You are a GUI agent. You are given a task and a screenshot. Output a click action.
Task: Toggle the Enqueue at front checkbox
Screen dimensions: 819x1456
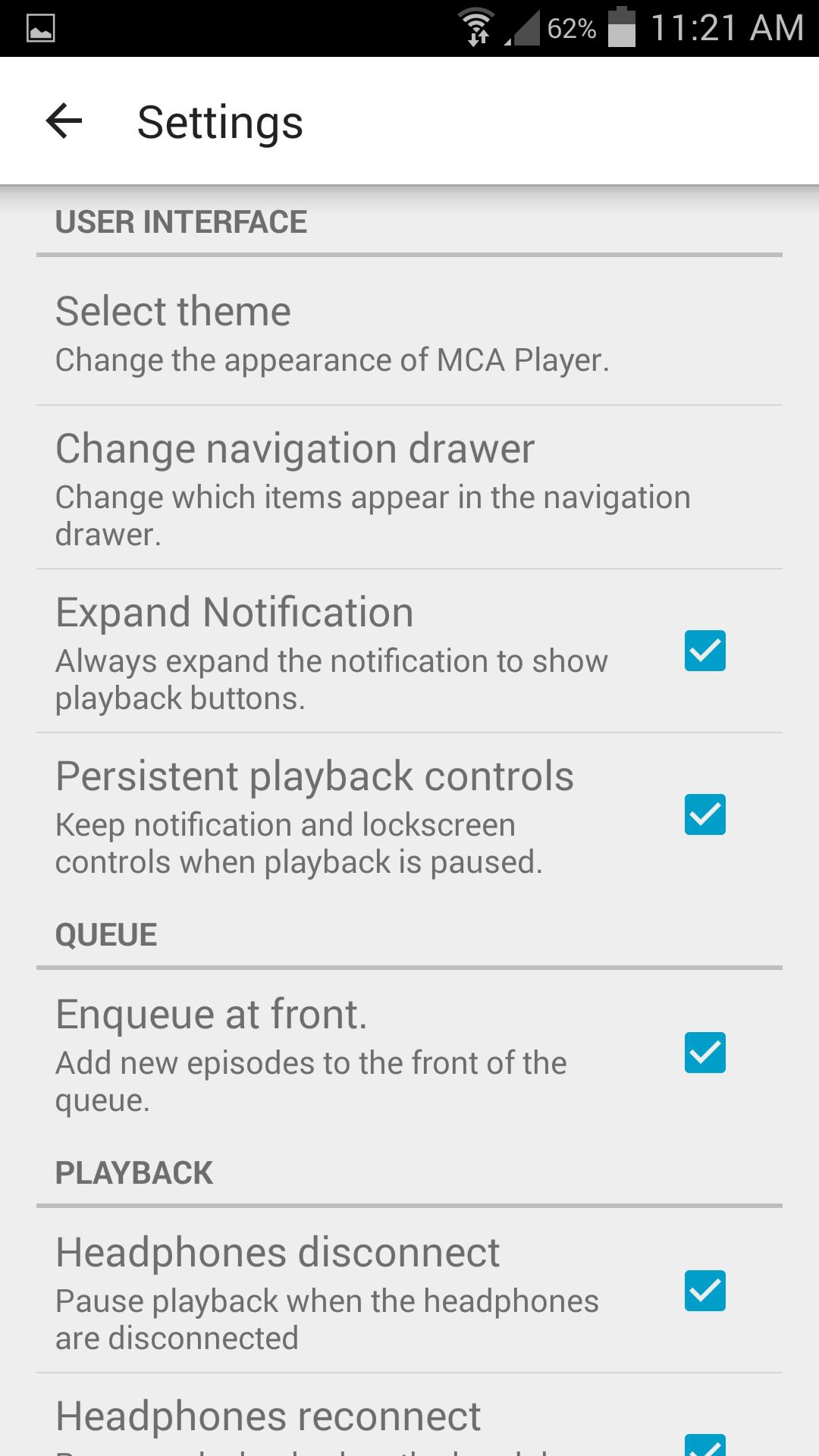coord(704,1053)
